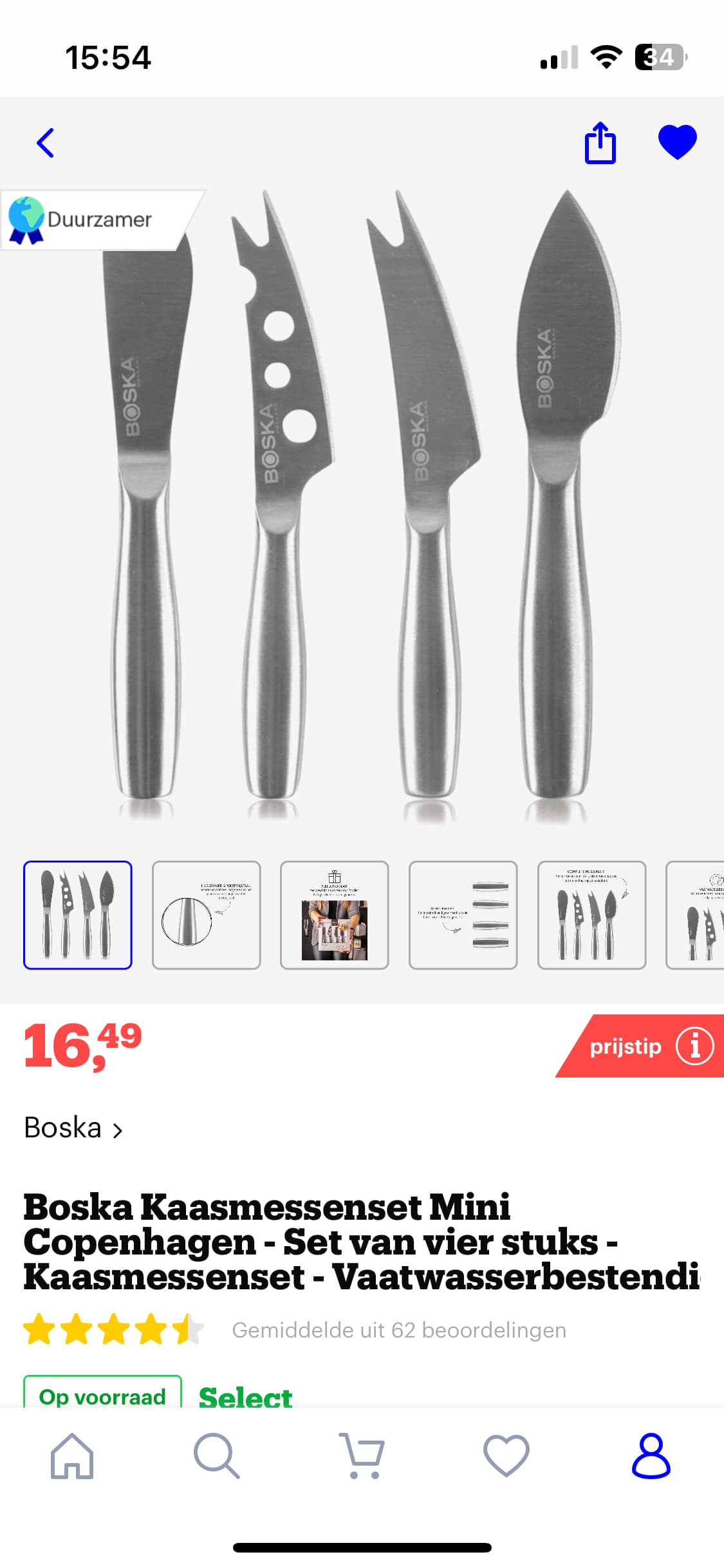Go back using the blue arrow
The image size is (724, 1568).
pyautogui.click(x=45, y=143)
